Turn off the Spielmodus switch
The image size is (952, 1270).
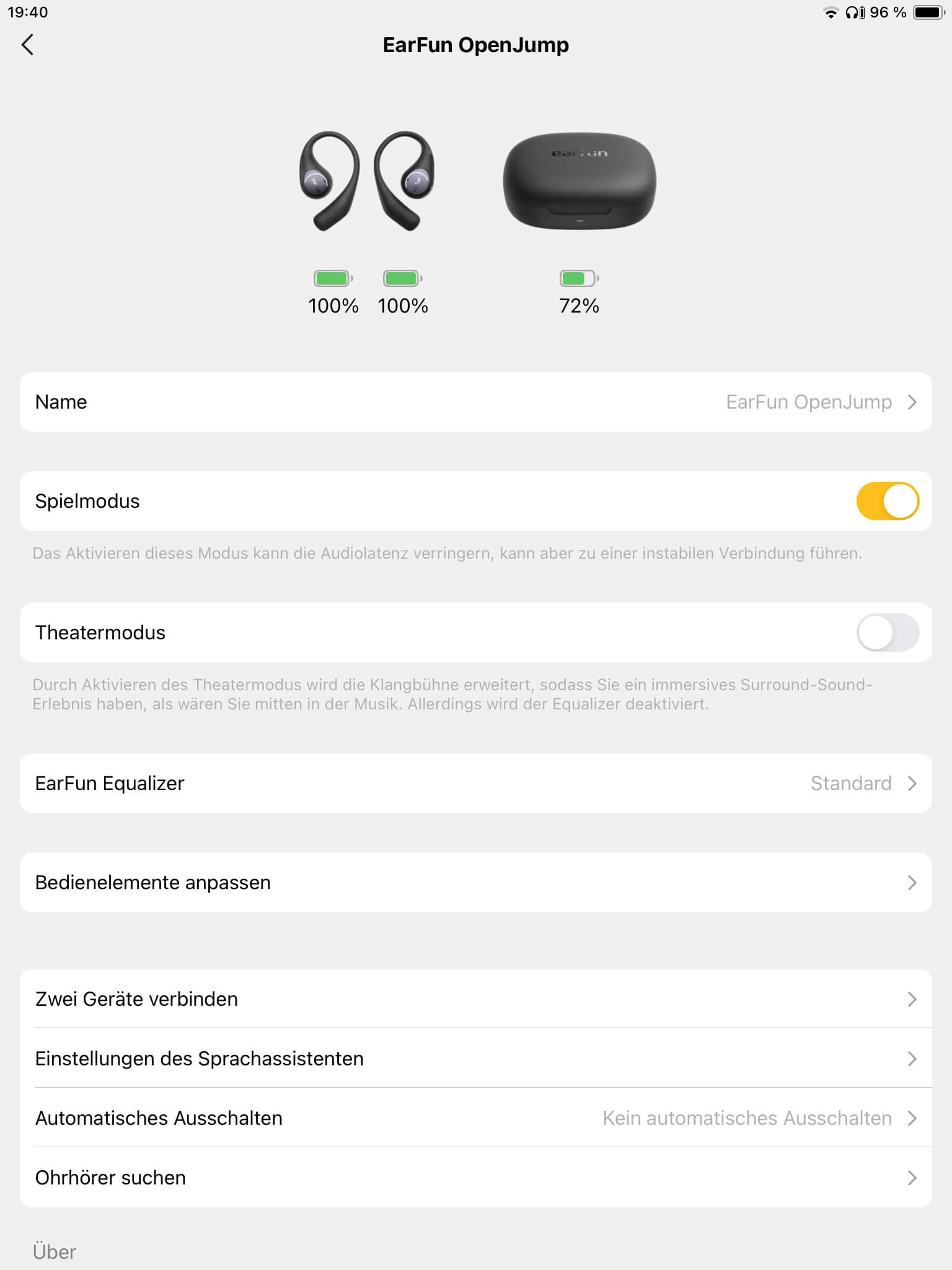pos(887,501)
